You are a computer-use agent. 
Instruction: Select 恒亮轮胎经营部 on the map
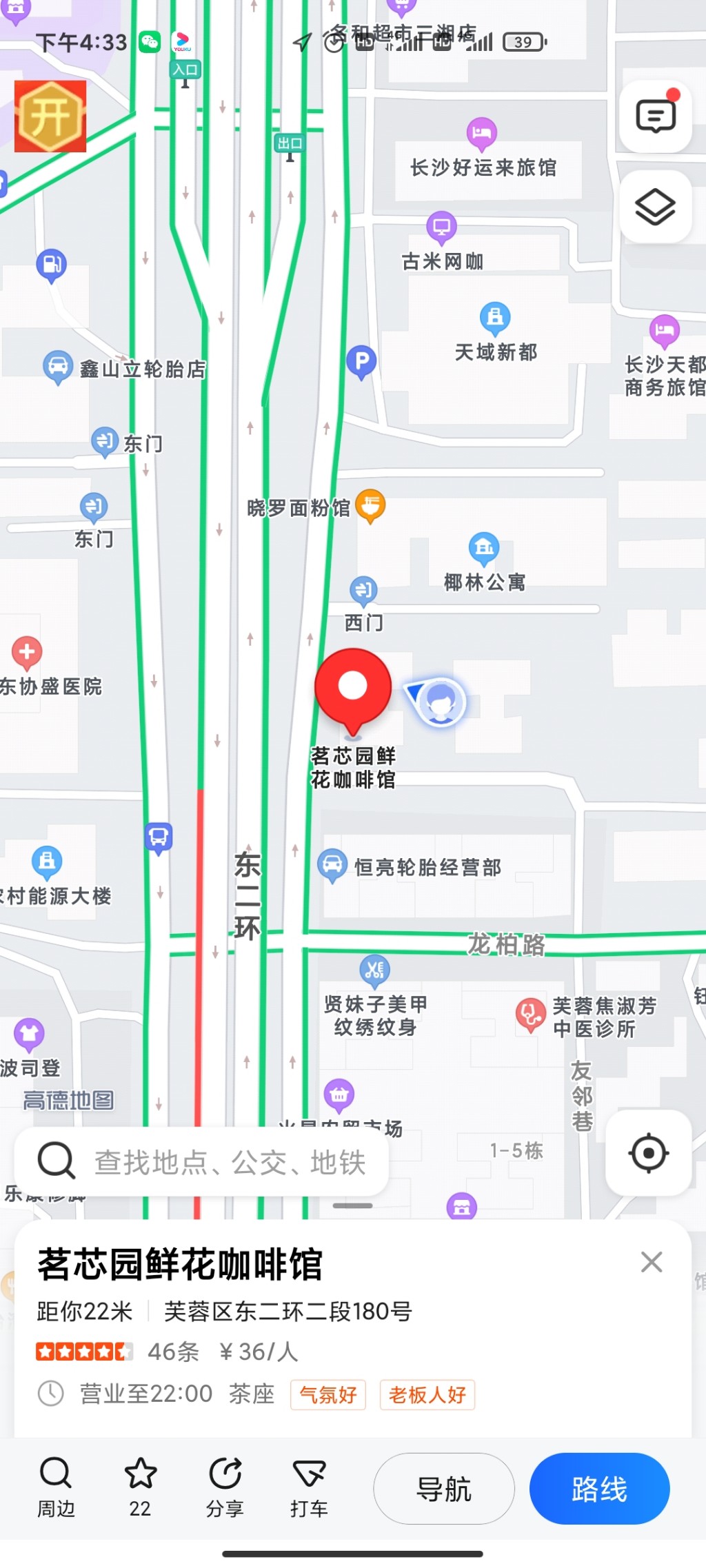point(332,865)
